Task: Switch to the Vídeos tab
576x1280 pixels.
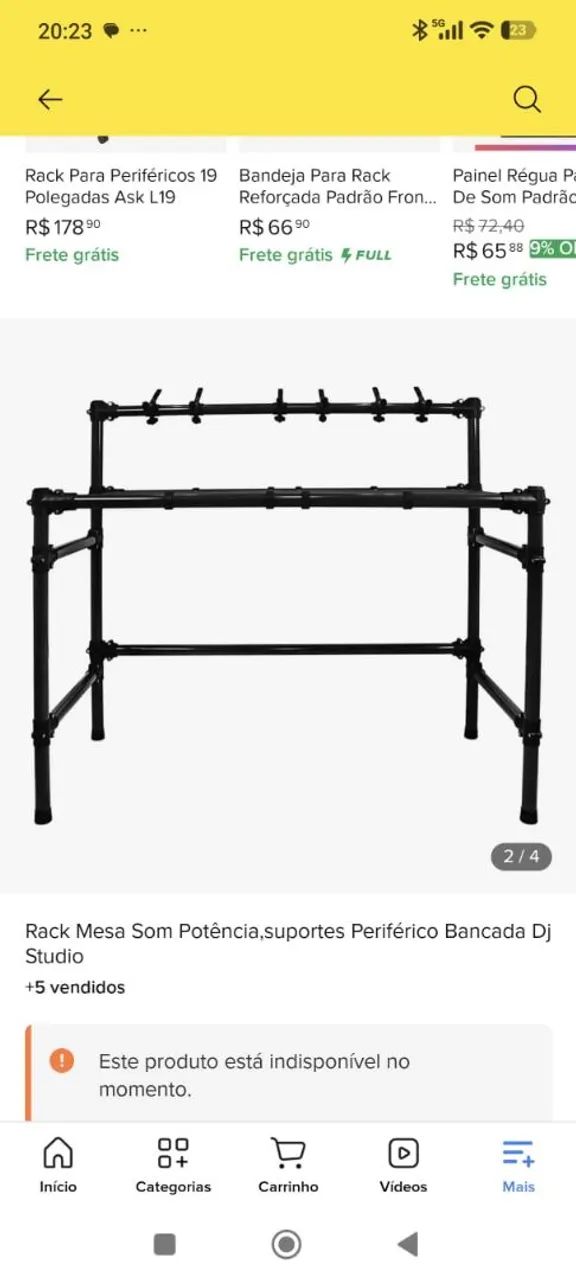Action: click(403, 1165)
